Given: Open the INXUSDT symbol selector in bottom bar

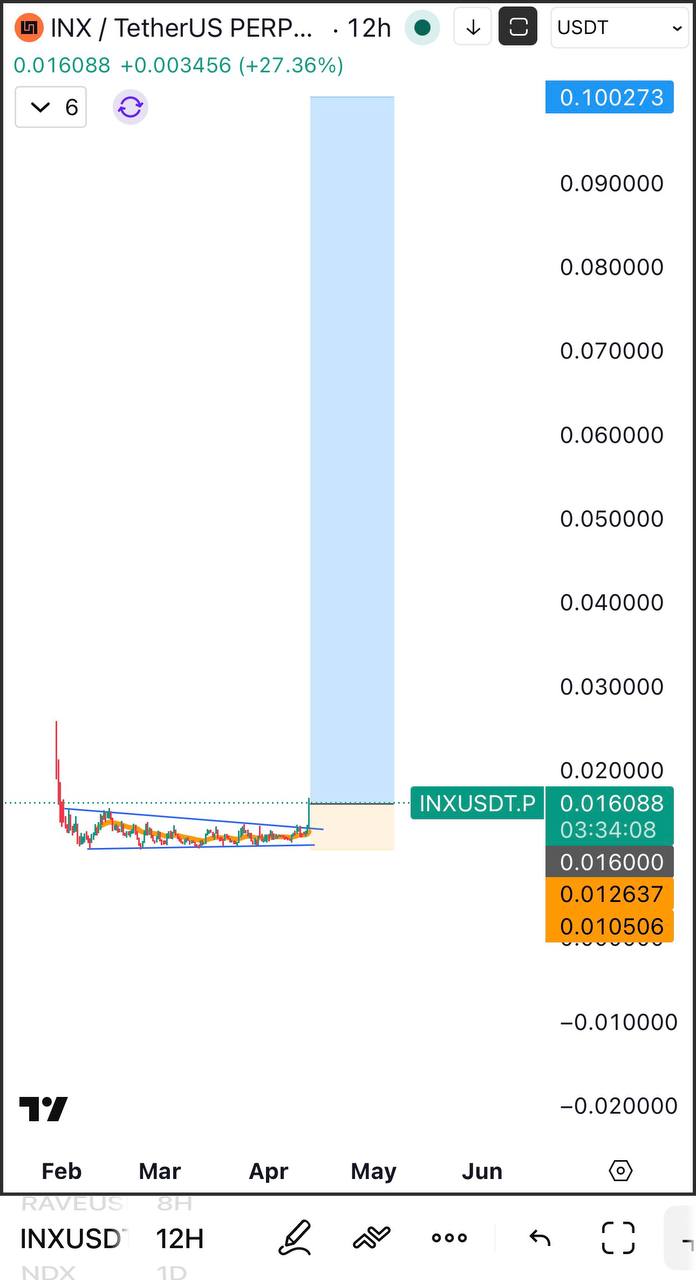Looking at the screenshot, I should tap(72, 1239).
